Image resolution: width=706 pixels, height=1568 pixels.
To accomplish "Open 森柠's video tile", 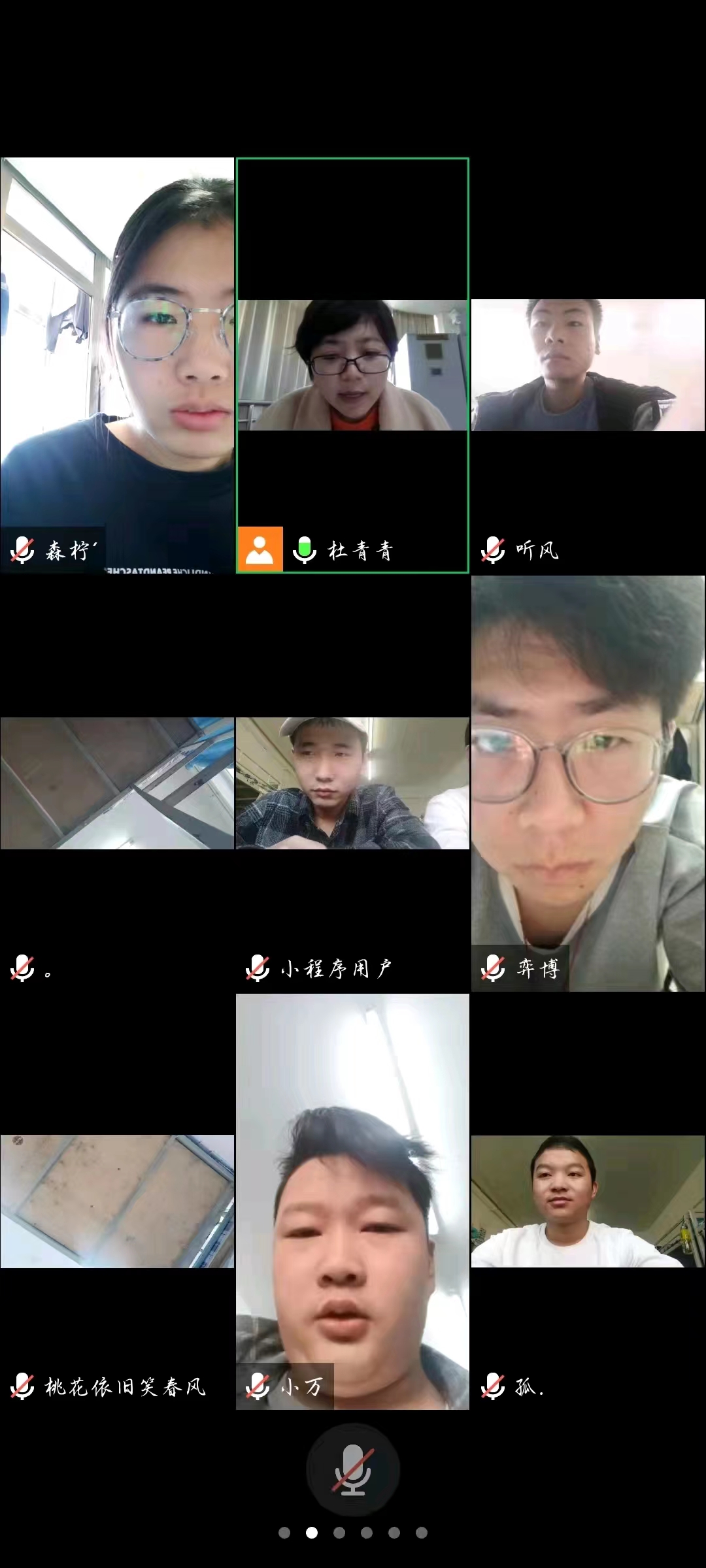I will click(118, 366).
